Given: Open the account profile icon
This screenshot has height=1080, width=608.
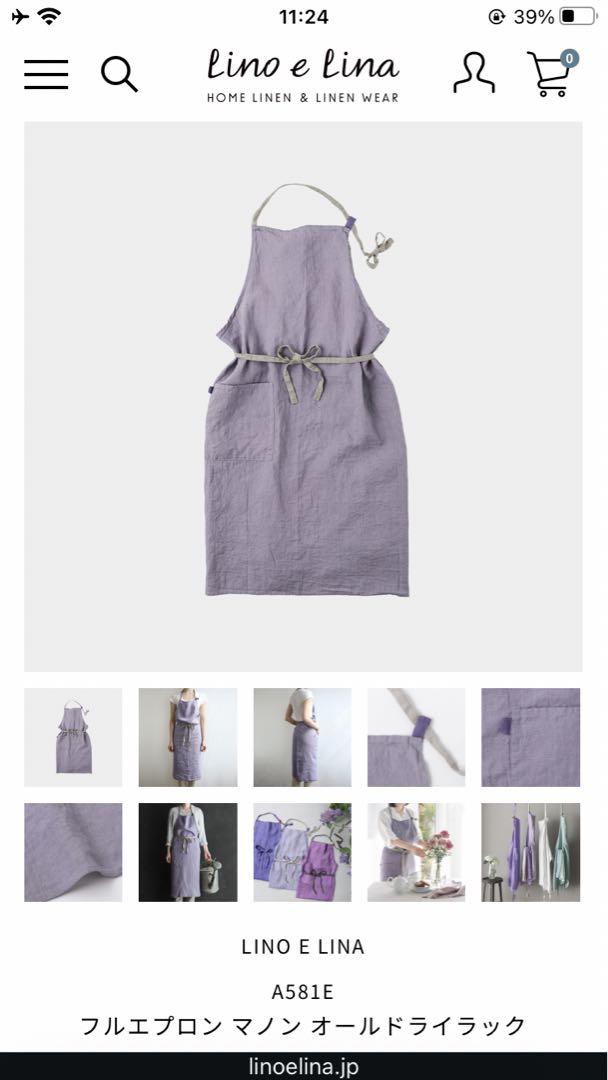Looking at the screenshot, I should [x=473, y=74].
